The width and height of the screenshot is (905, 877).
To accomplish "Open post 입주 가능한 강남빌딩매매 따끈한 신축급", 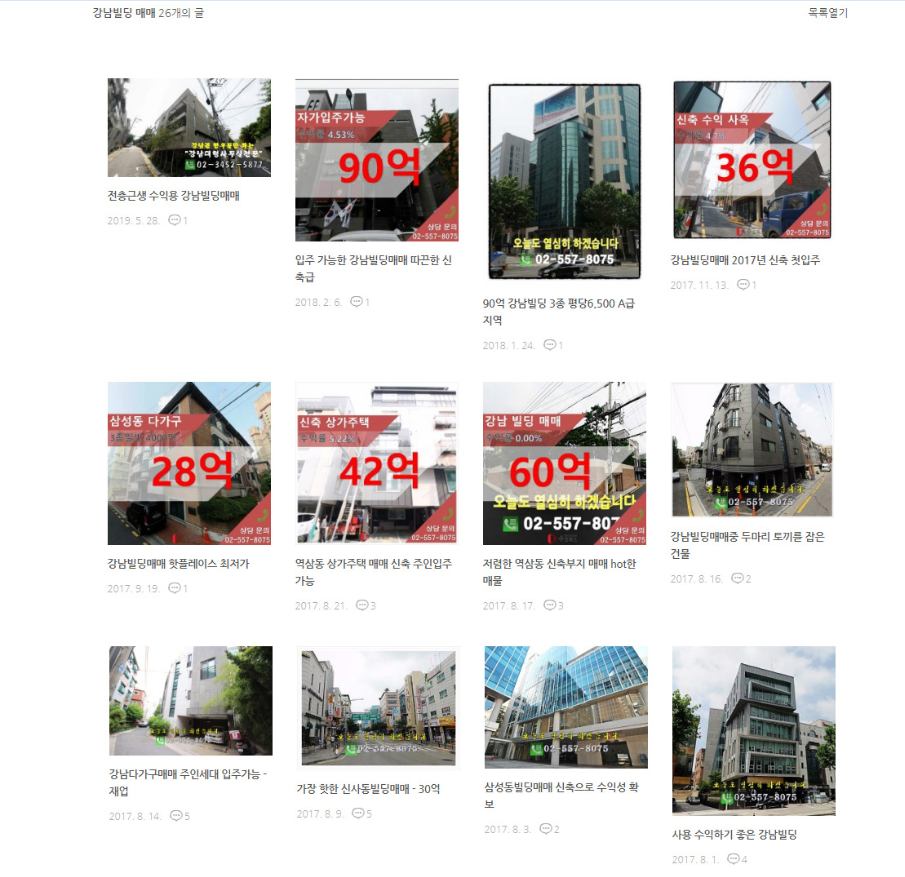I will 373,260.
